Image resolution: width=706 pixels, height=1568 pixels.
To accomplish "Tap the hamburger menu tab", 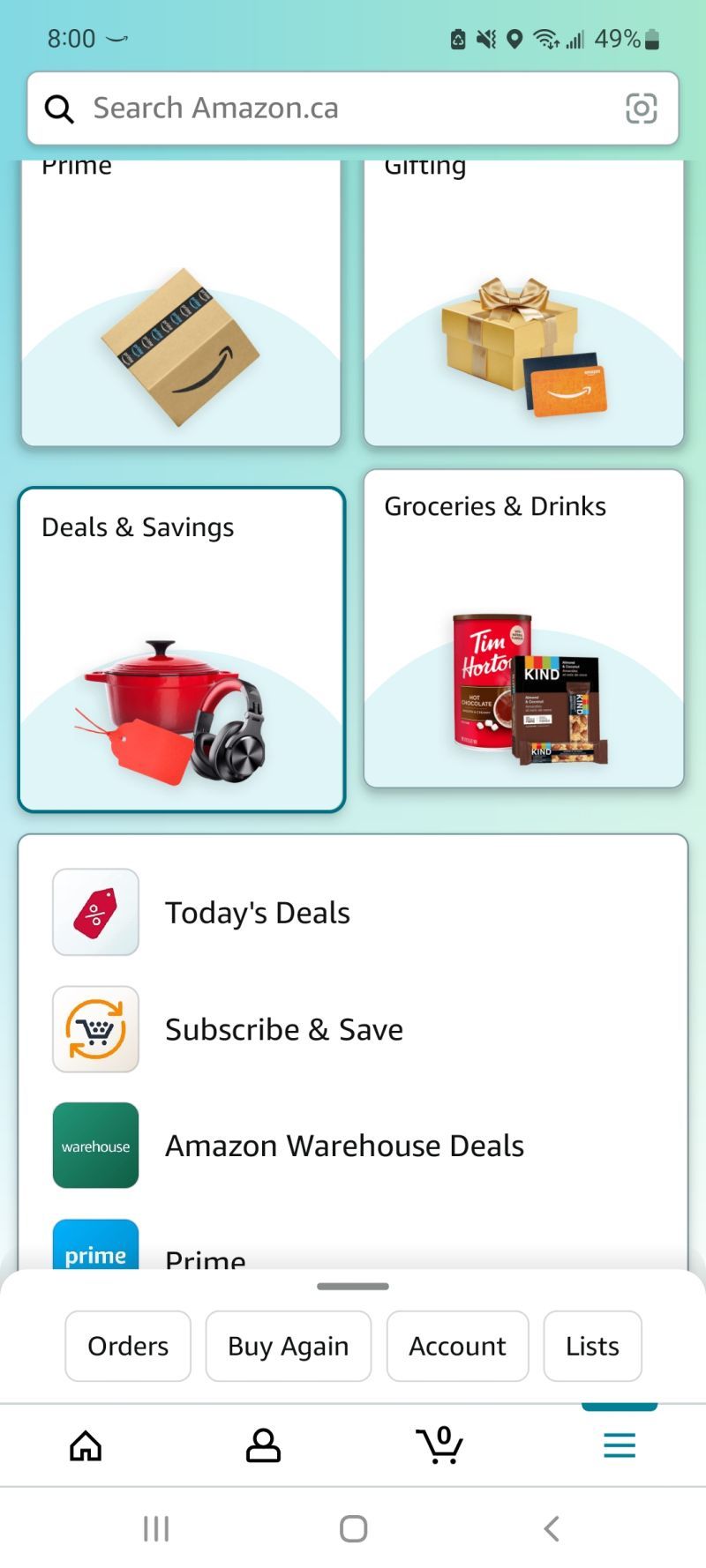I will (x=620, y=1445).
